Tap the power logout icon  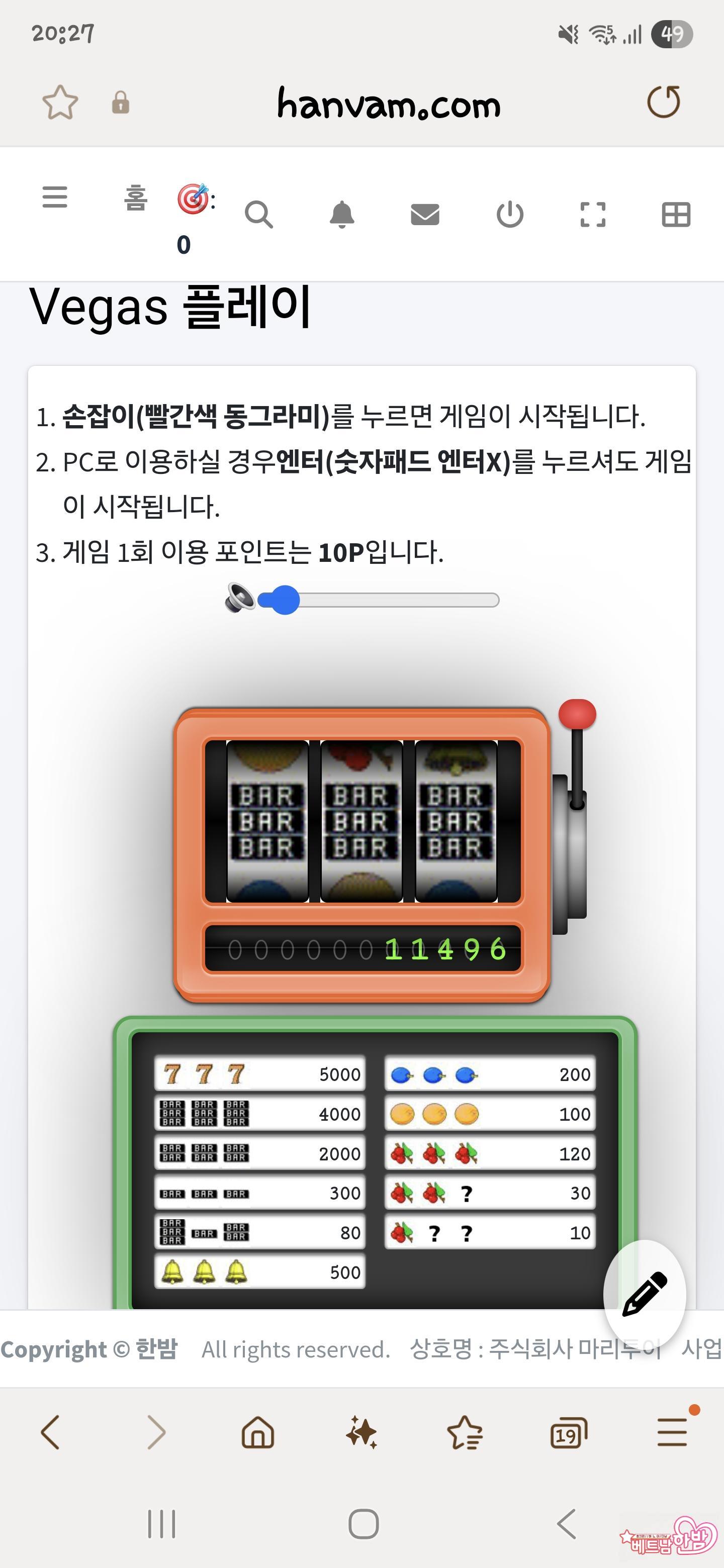(x=510, y=215)
